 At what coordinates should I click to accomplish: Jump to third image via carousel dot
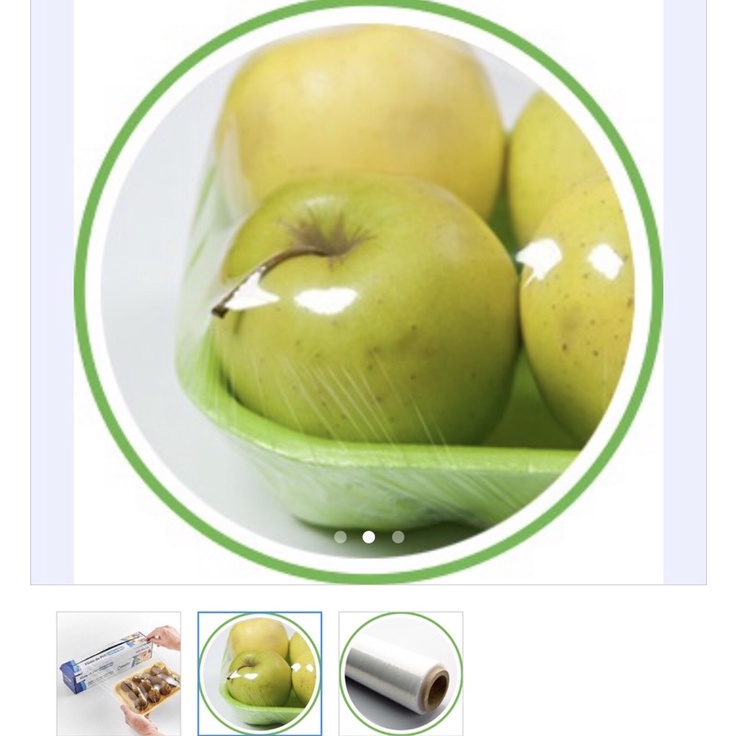(x=398, y=537)
